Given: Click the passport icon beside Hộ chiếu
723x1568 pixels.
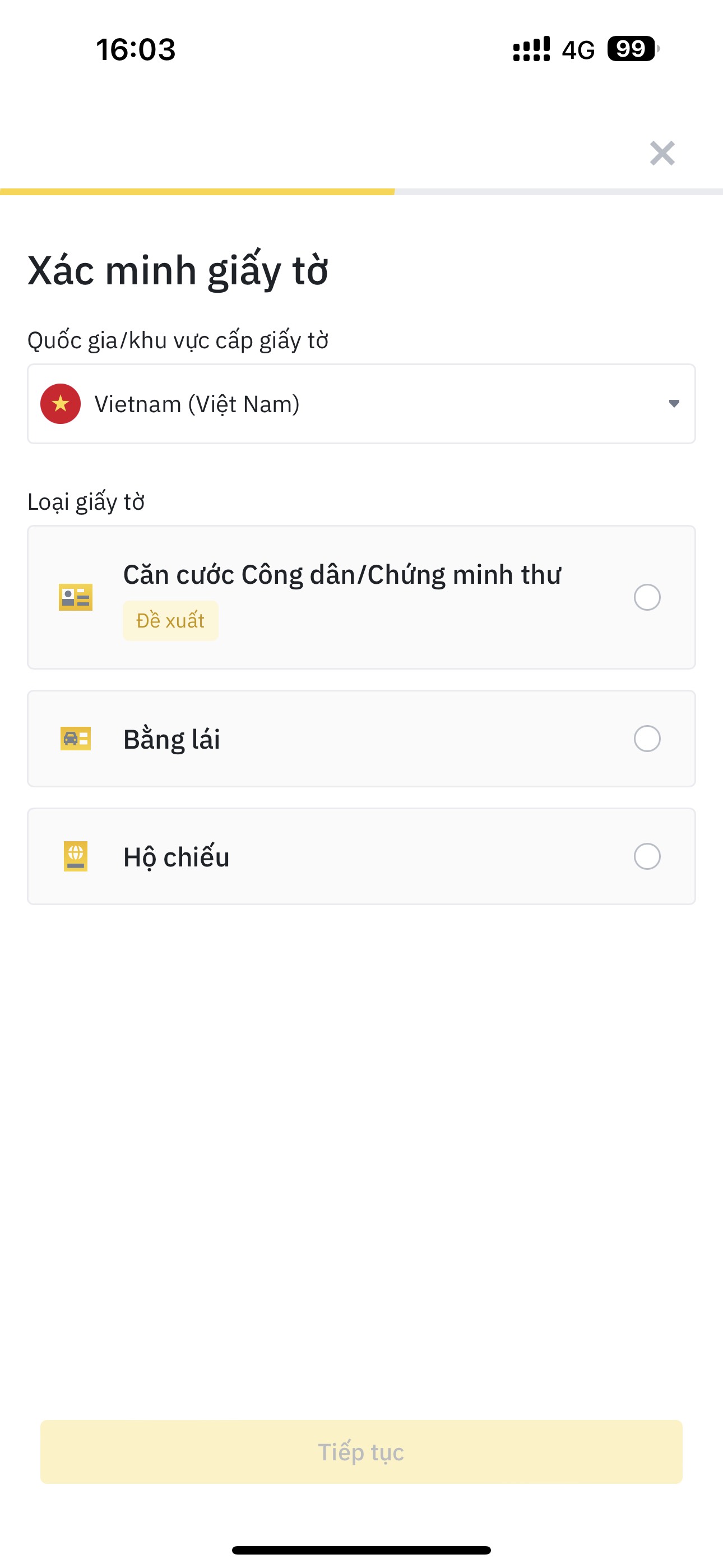Looking at the screenshot, I should (x=76, y=855).
